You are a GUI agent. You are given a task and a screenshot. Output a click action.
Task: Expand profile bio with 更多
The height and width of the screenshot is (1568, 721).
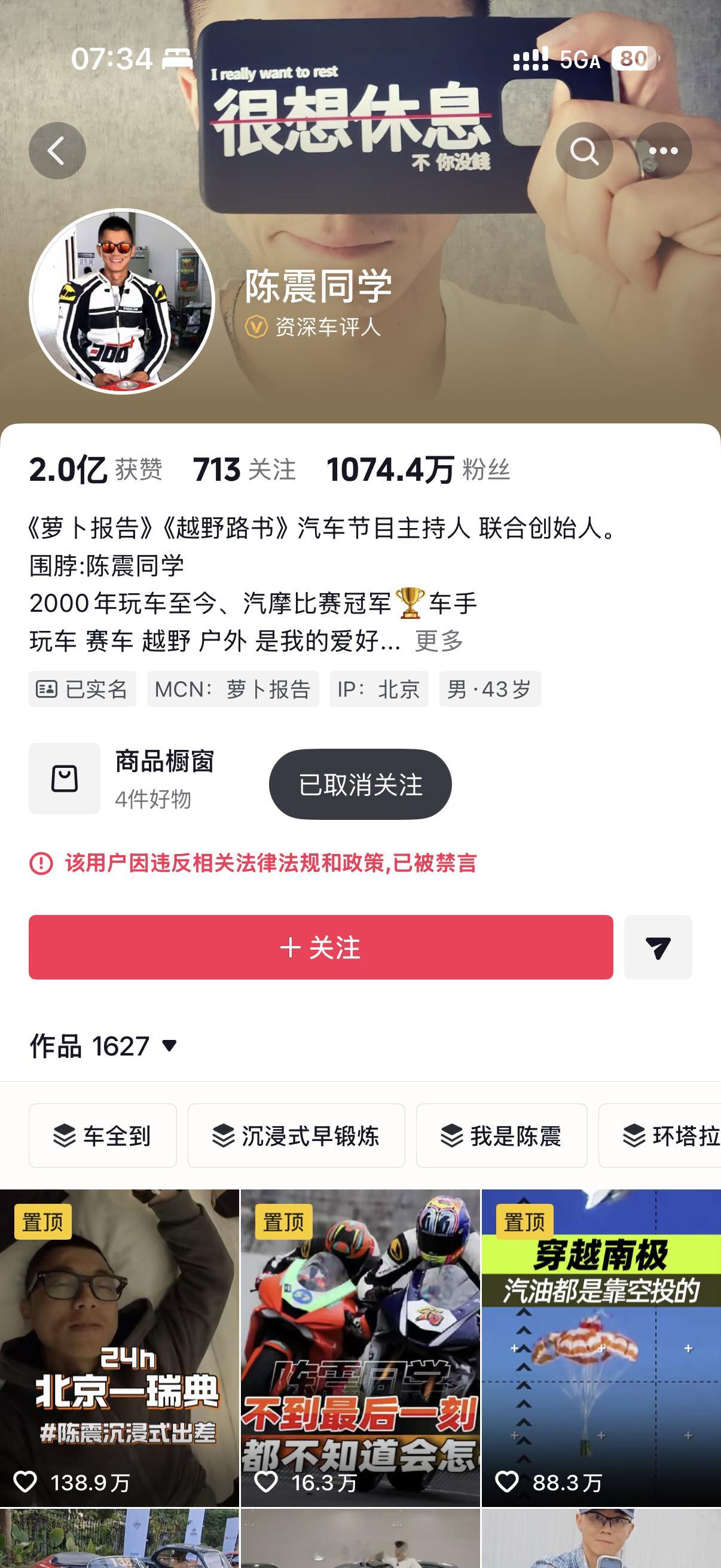point(438,640)
